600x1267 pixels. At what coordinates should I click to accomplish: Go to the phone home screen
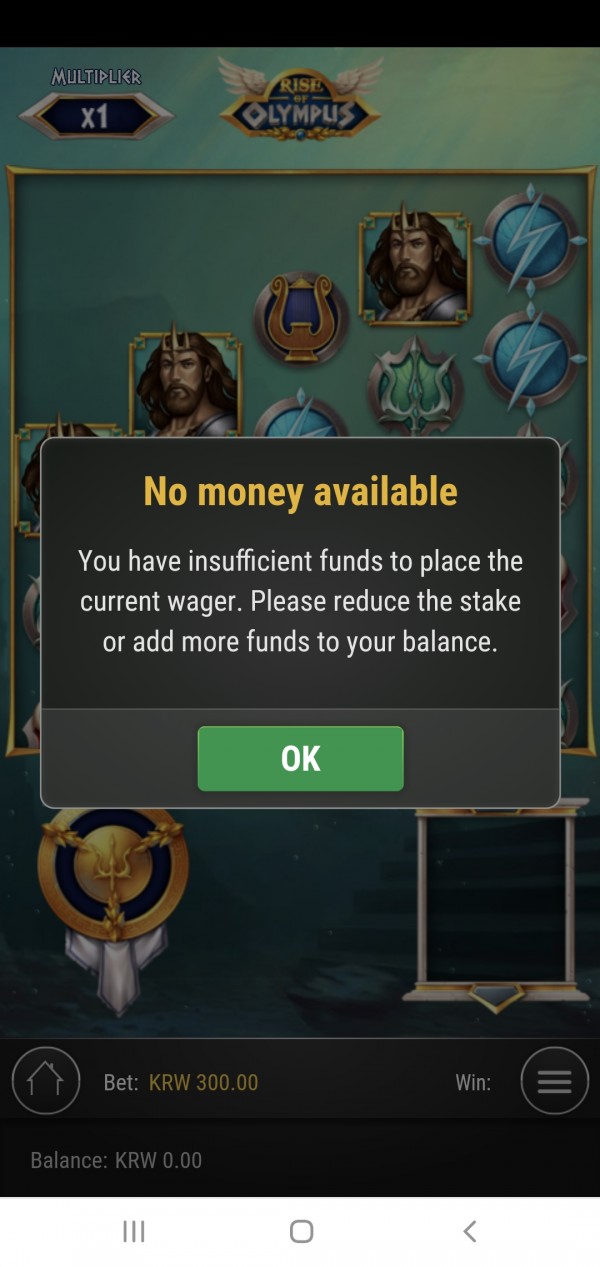(x=301, y=1231)
